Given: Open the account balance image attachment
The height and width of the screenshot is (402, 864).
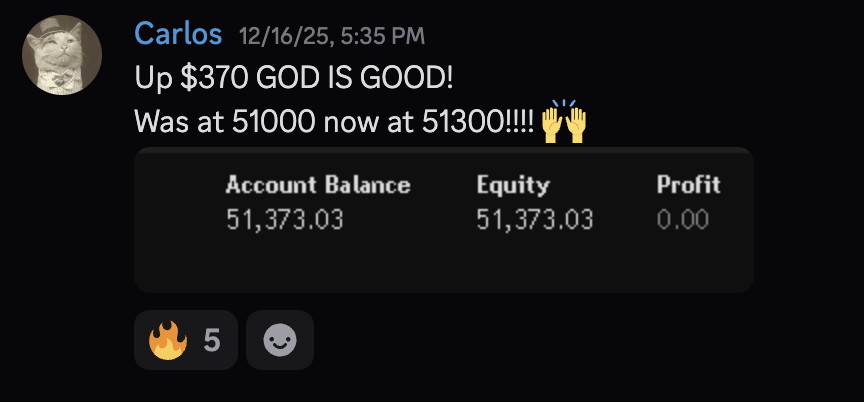Looking at the screenshot, I should point(443,220).
